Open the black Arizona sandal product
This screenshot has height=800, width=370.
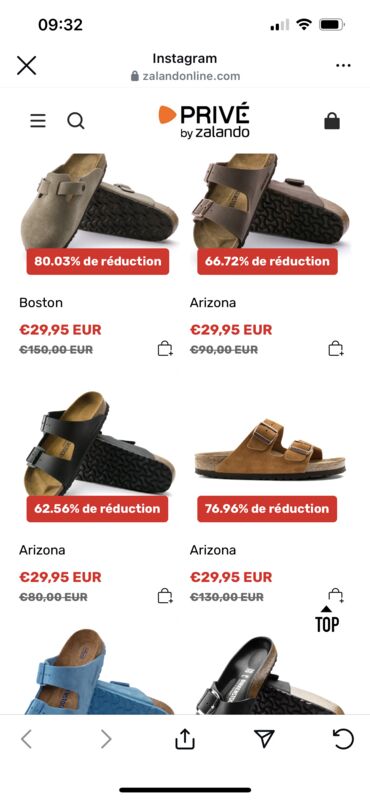tap(99, 443)
